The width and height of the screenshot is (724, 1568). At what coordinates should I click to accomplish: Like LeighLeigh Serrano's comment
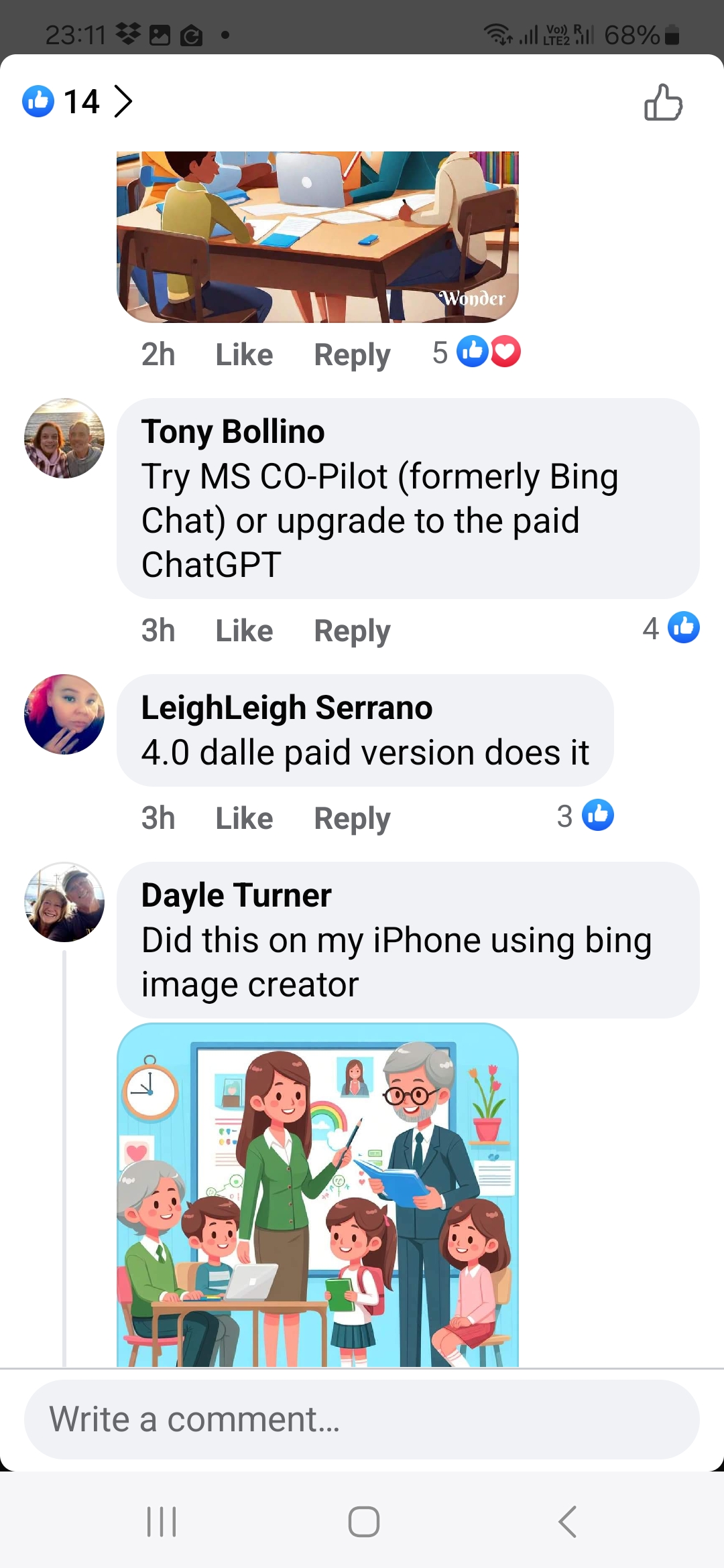244,818
